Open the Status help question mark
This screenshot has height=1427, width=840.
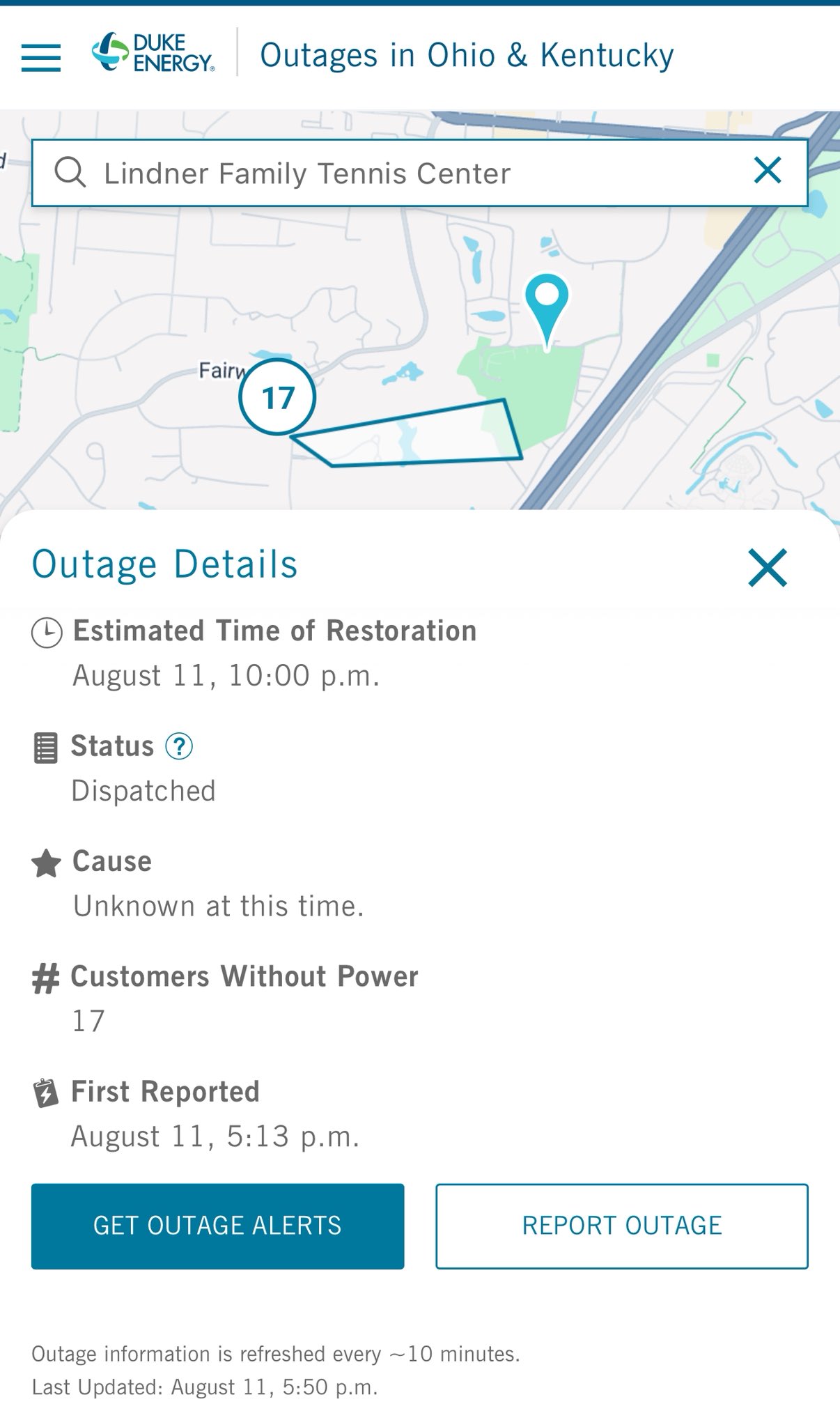179,746
